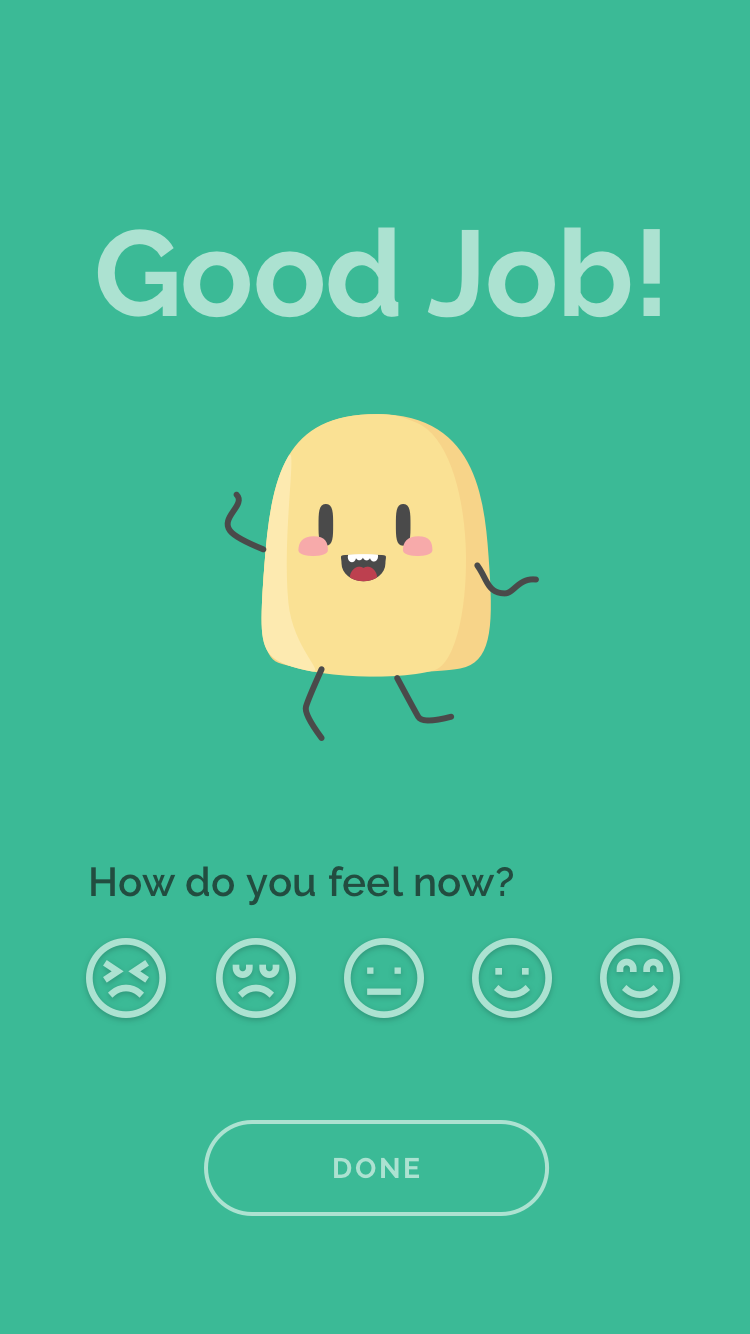Choose the sad frowning face

(x=256, y=978)
